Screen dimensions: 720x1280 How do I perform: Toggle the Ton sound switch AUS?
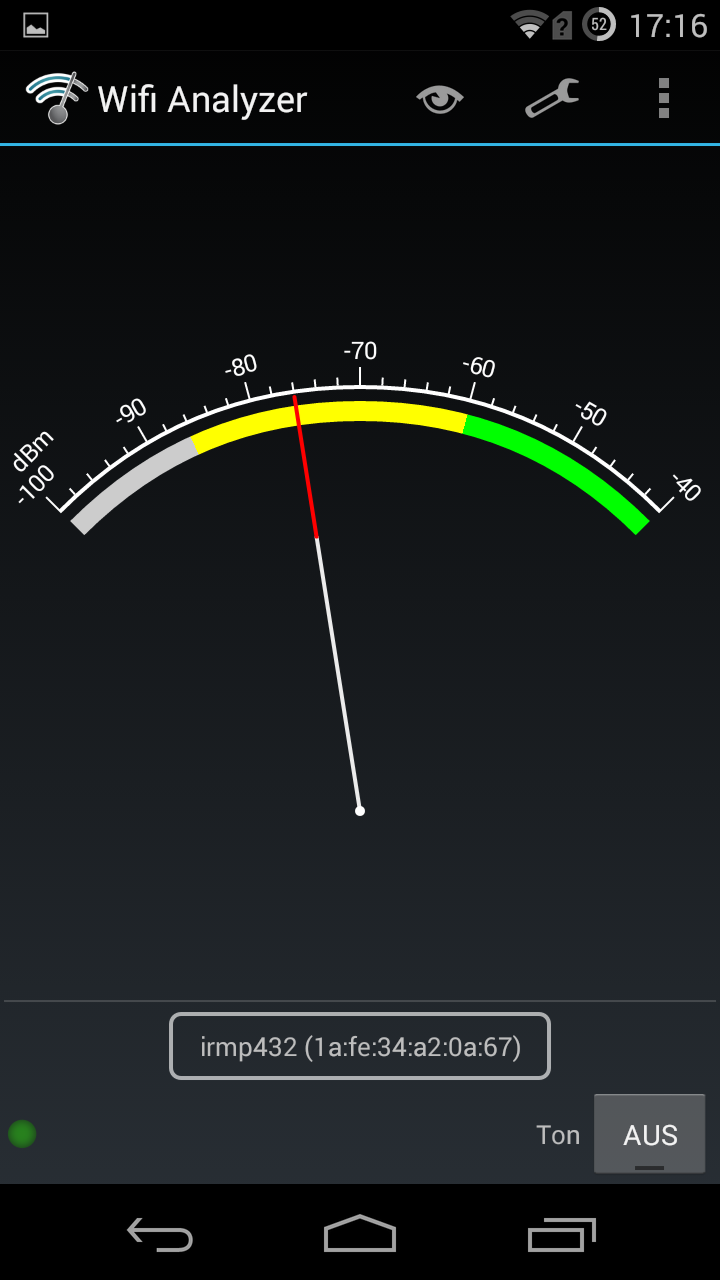pos(650,1134)
